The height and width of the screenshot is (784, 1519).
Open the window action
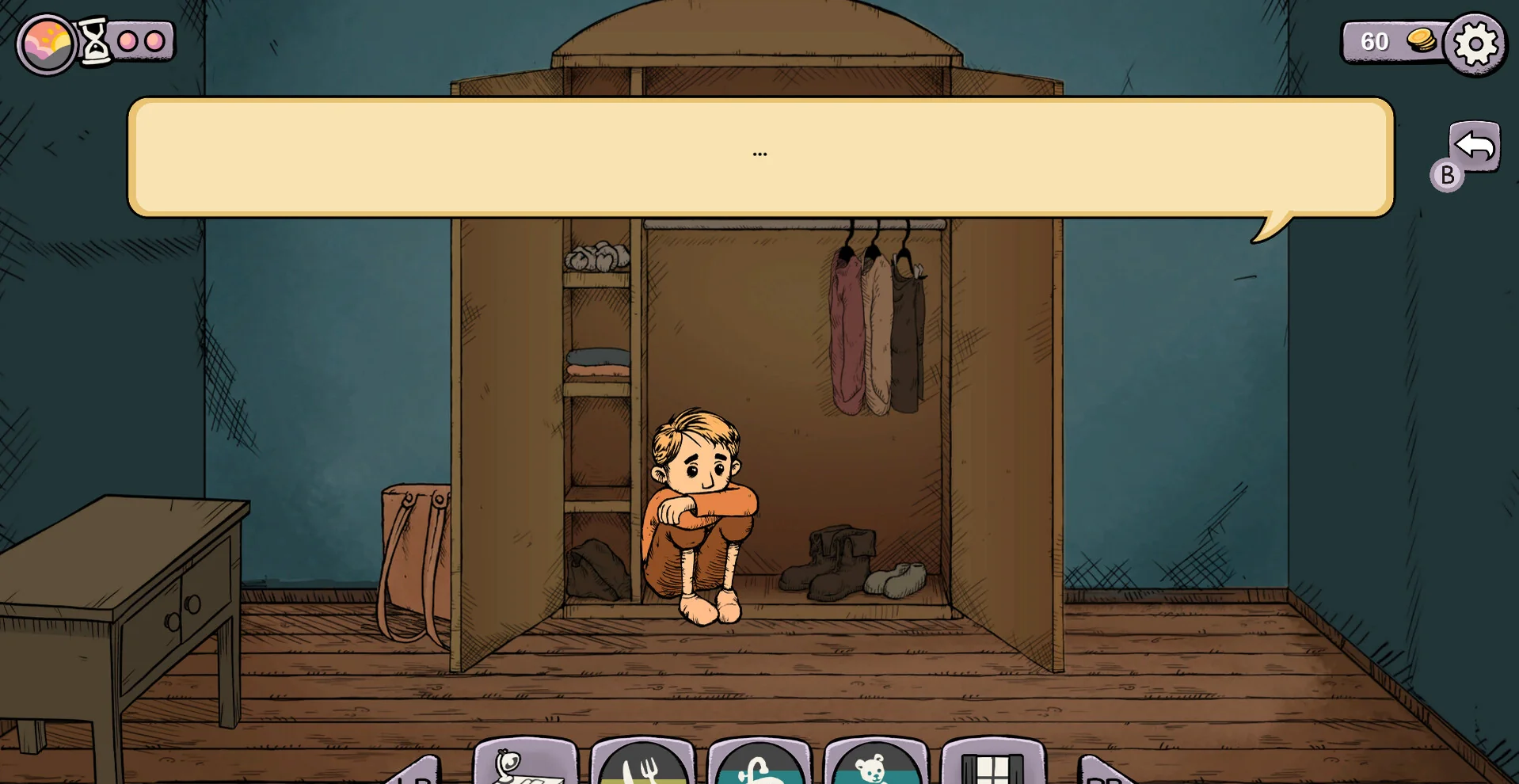[992, 763]
